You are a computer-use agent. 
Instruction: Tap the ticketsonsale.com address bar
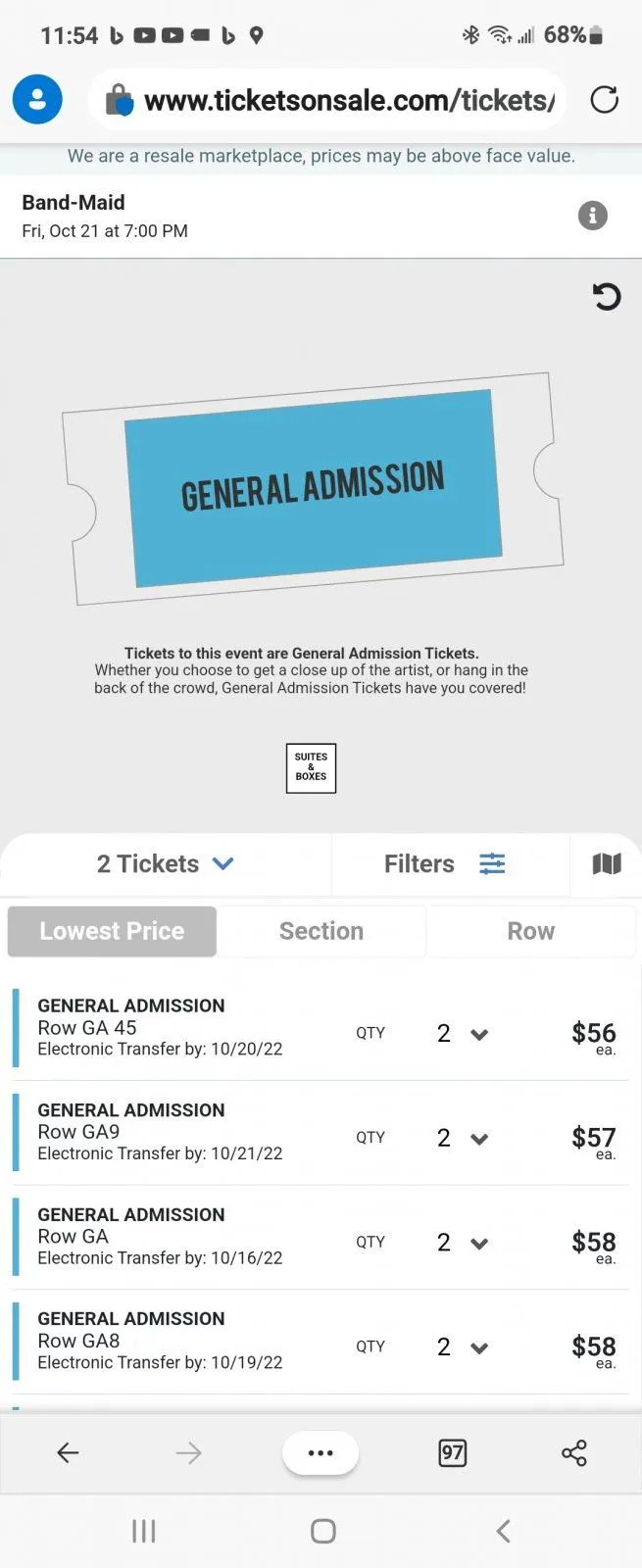coord(328,100)
